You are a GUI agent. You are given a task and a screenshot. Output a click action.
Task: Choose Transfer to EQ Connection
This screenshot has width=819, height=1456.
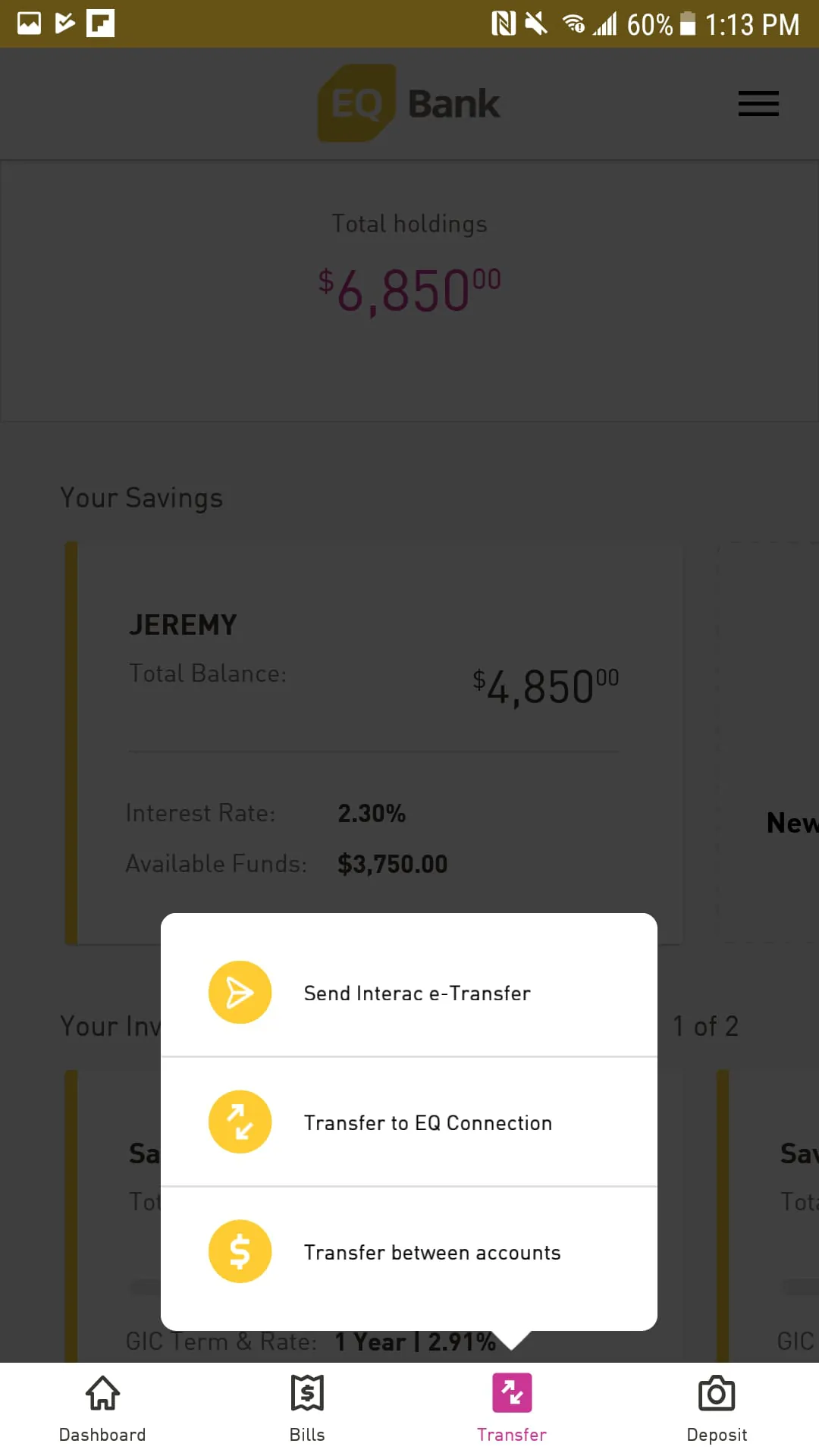pyautogui.click(x=427, y=1122)
